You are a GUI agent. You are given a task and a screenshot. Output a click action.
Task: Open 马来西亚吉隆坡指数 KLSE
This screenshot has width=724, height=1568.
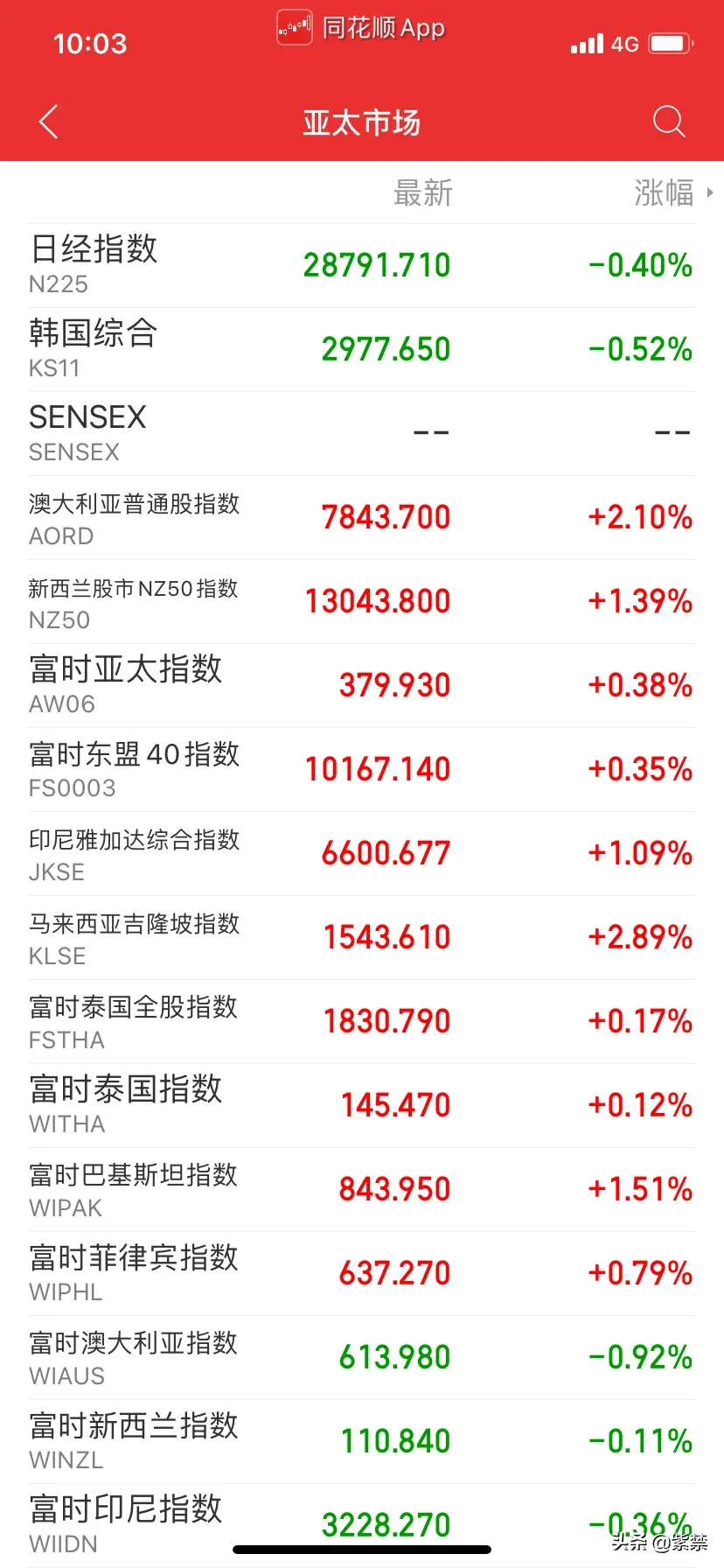(x=362, y=937)
